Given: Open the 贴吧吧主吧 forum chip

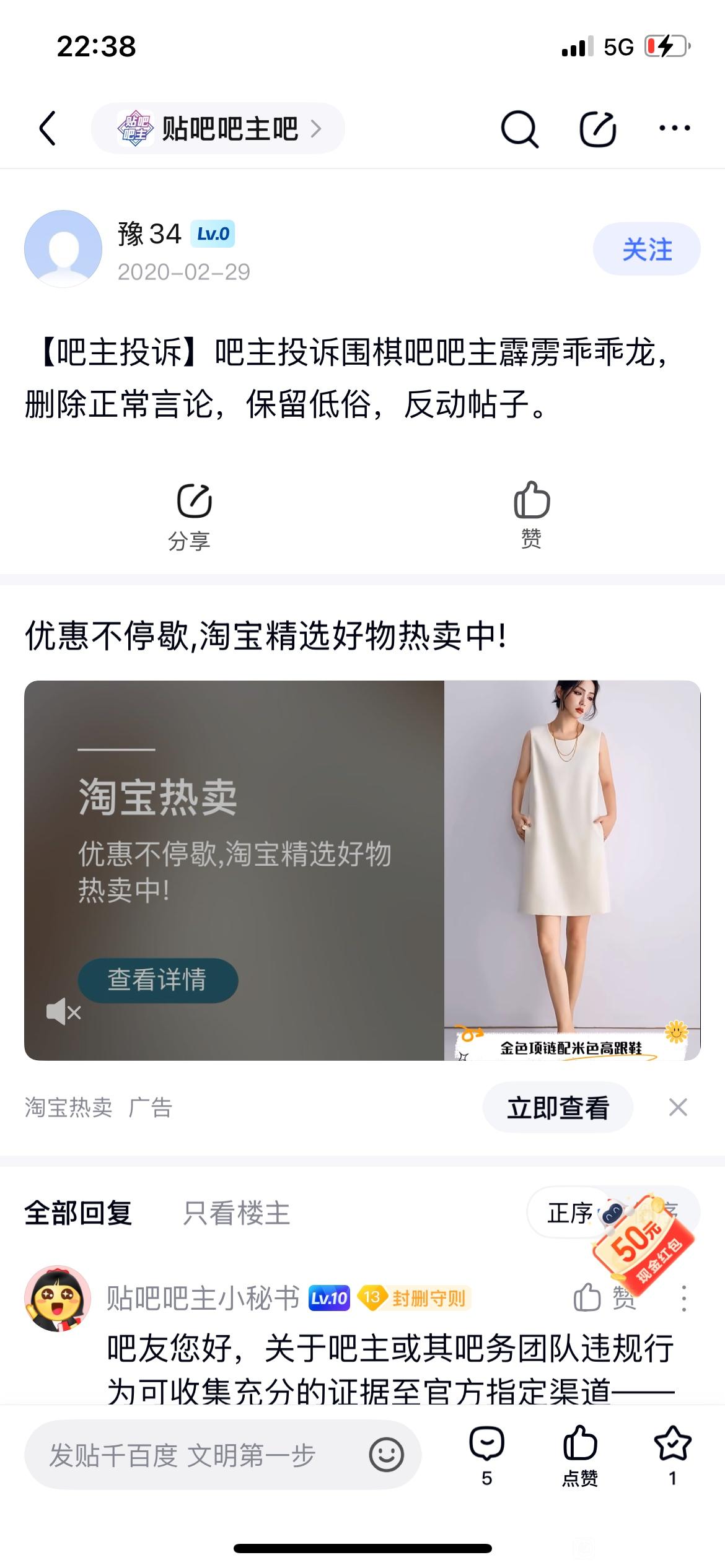Looking at the screenshot, I should pos(218,128).
